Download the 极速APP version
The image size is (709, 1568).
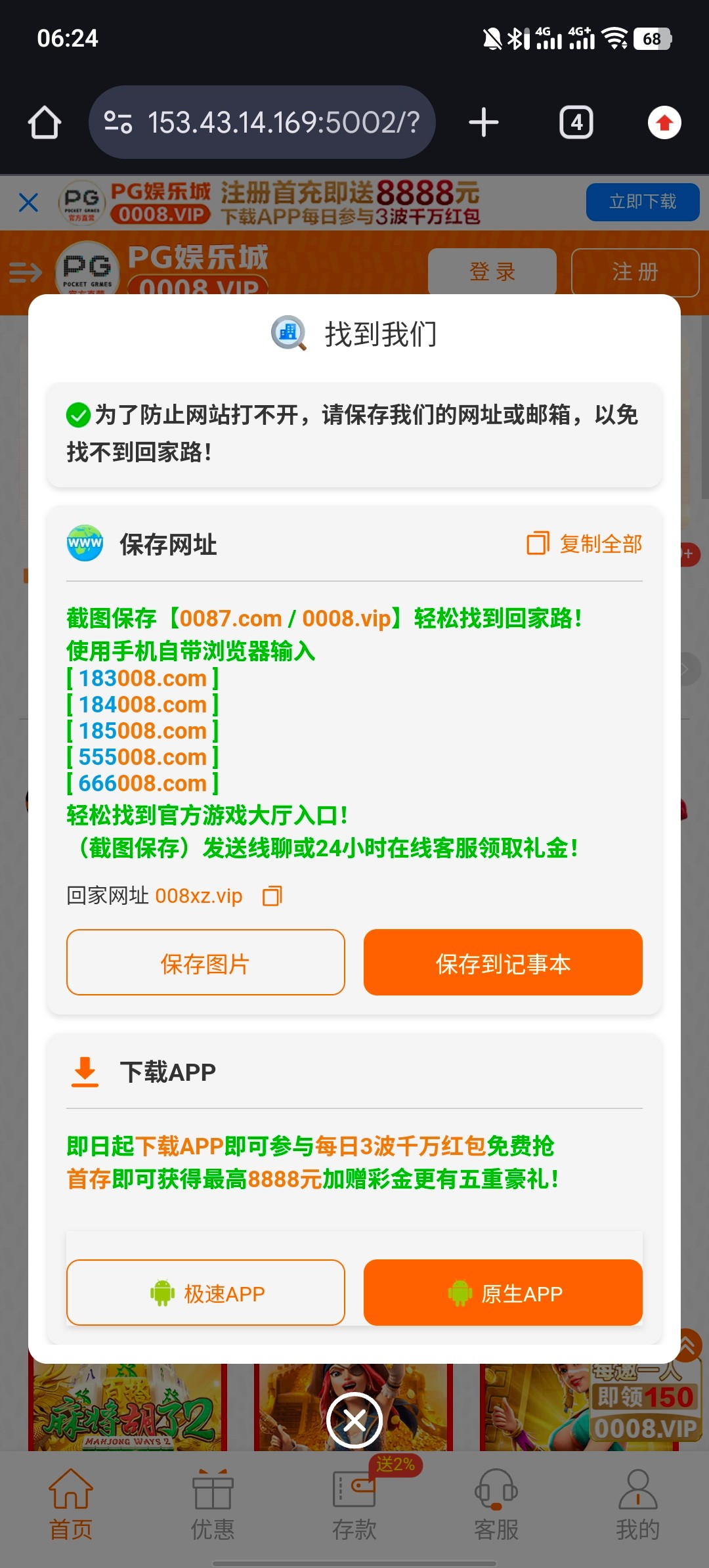205,1293
